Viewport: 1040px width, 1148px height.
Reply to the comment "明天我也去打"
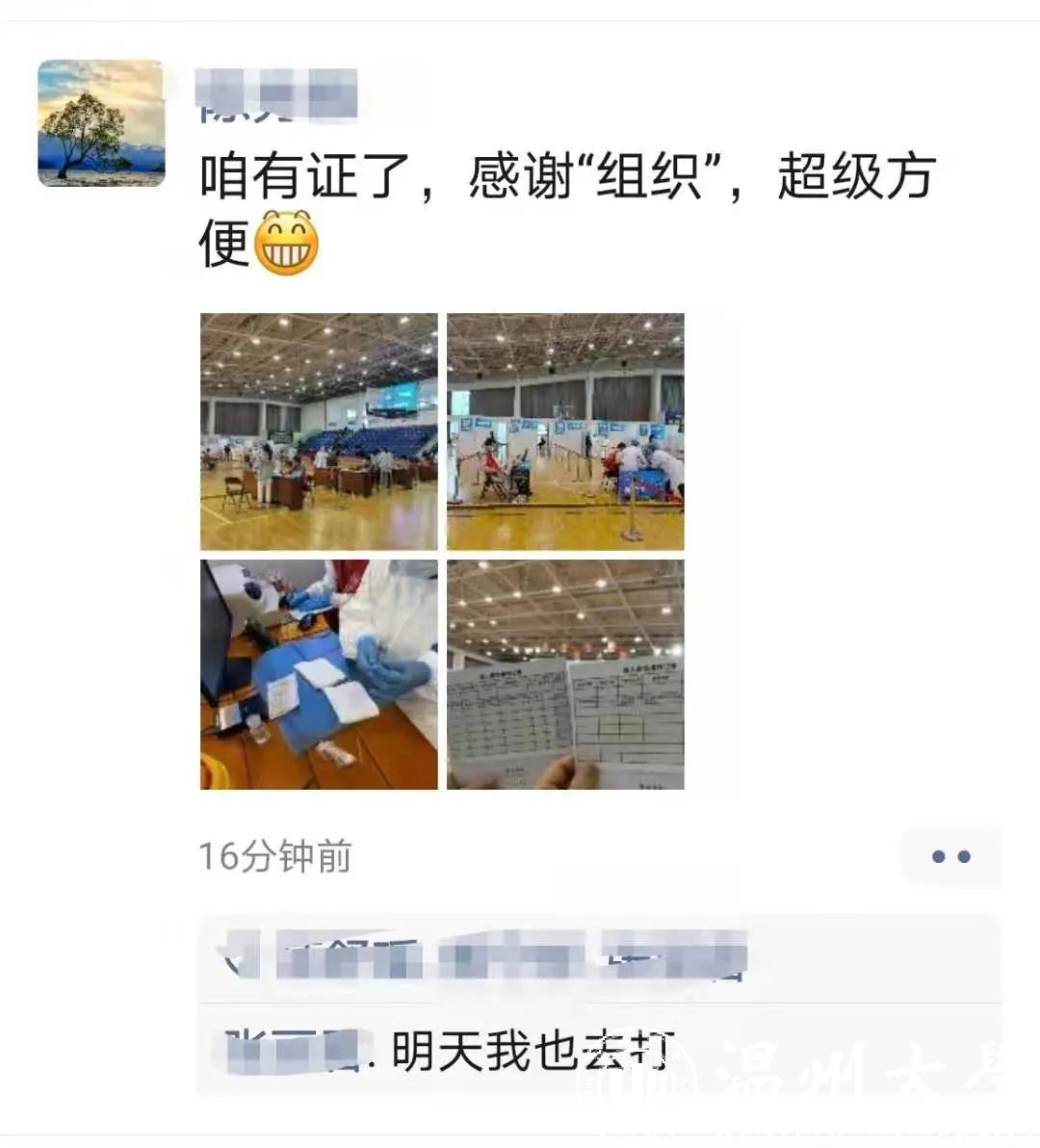pyautogui.click(x=532, y=1051)
